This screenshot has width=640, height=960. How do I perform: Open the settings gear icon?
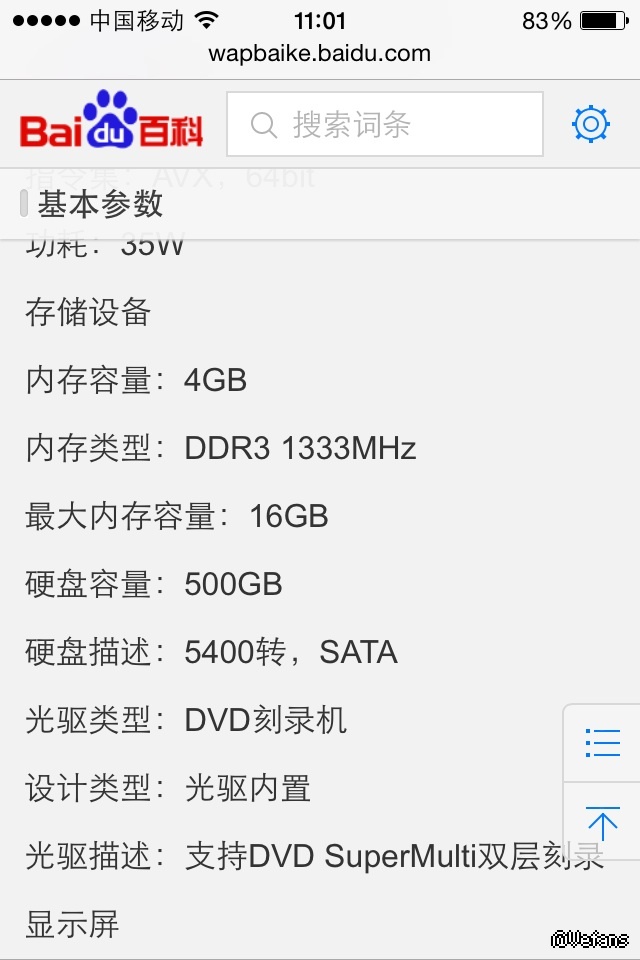tap(590, 124)
